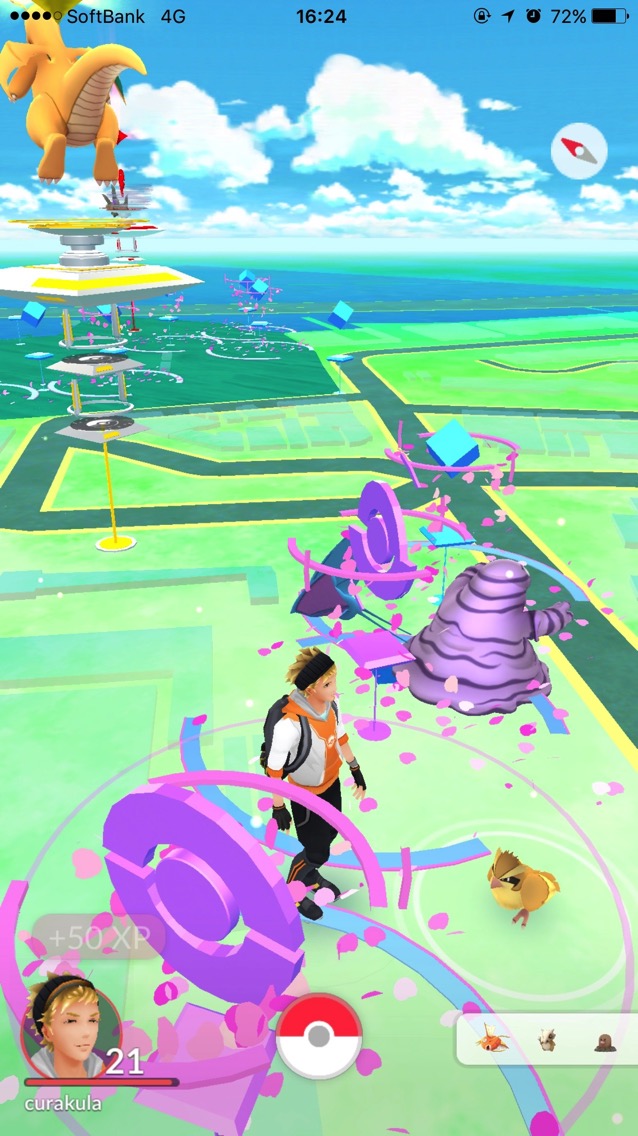The image size is (638, 1136).
Task: Open the nearby Pokémon tracker
Action: coord(547,1040)
